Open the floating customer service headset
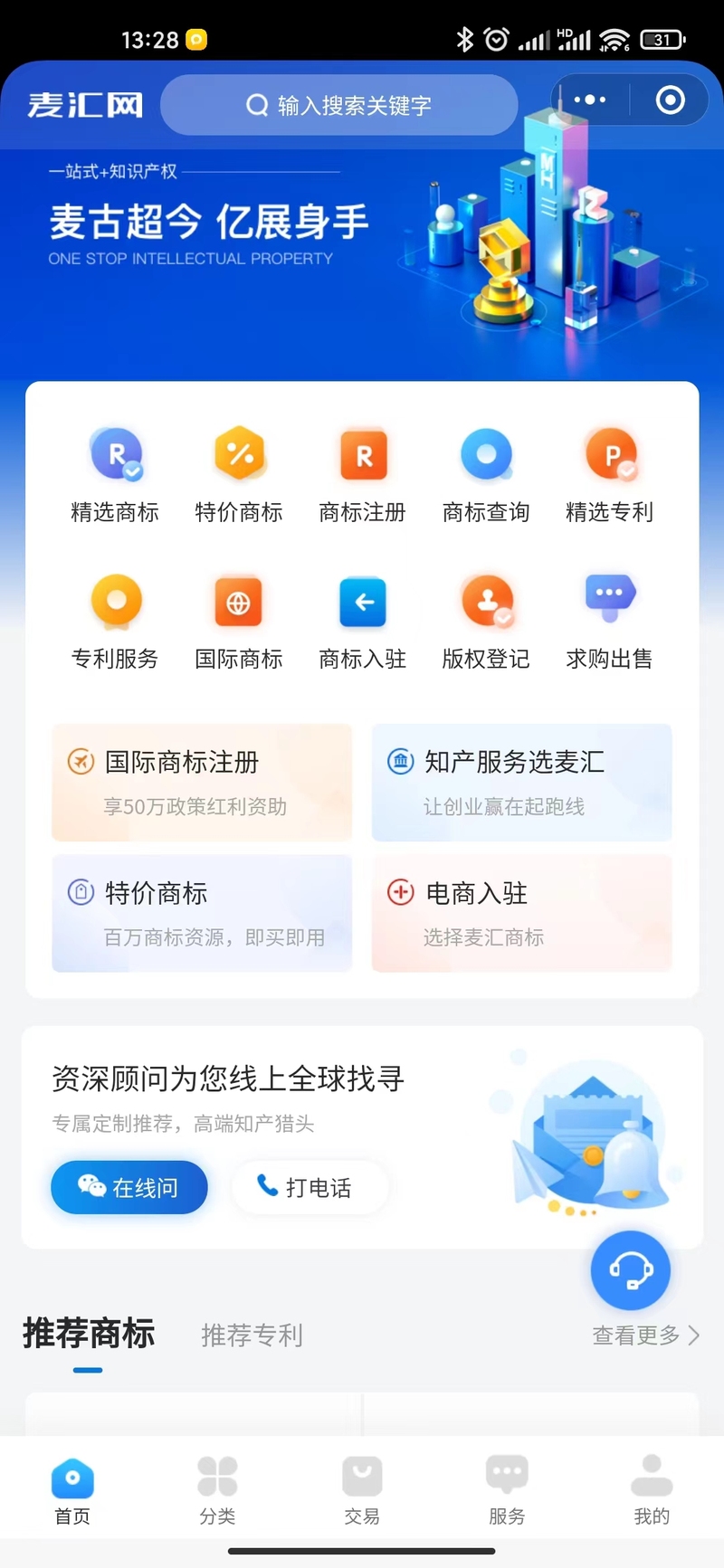Viewport: 724px width, 1568px height. (x=631, y=1270)
